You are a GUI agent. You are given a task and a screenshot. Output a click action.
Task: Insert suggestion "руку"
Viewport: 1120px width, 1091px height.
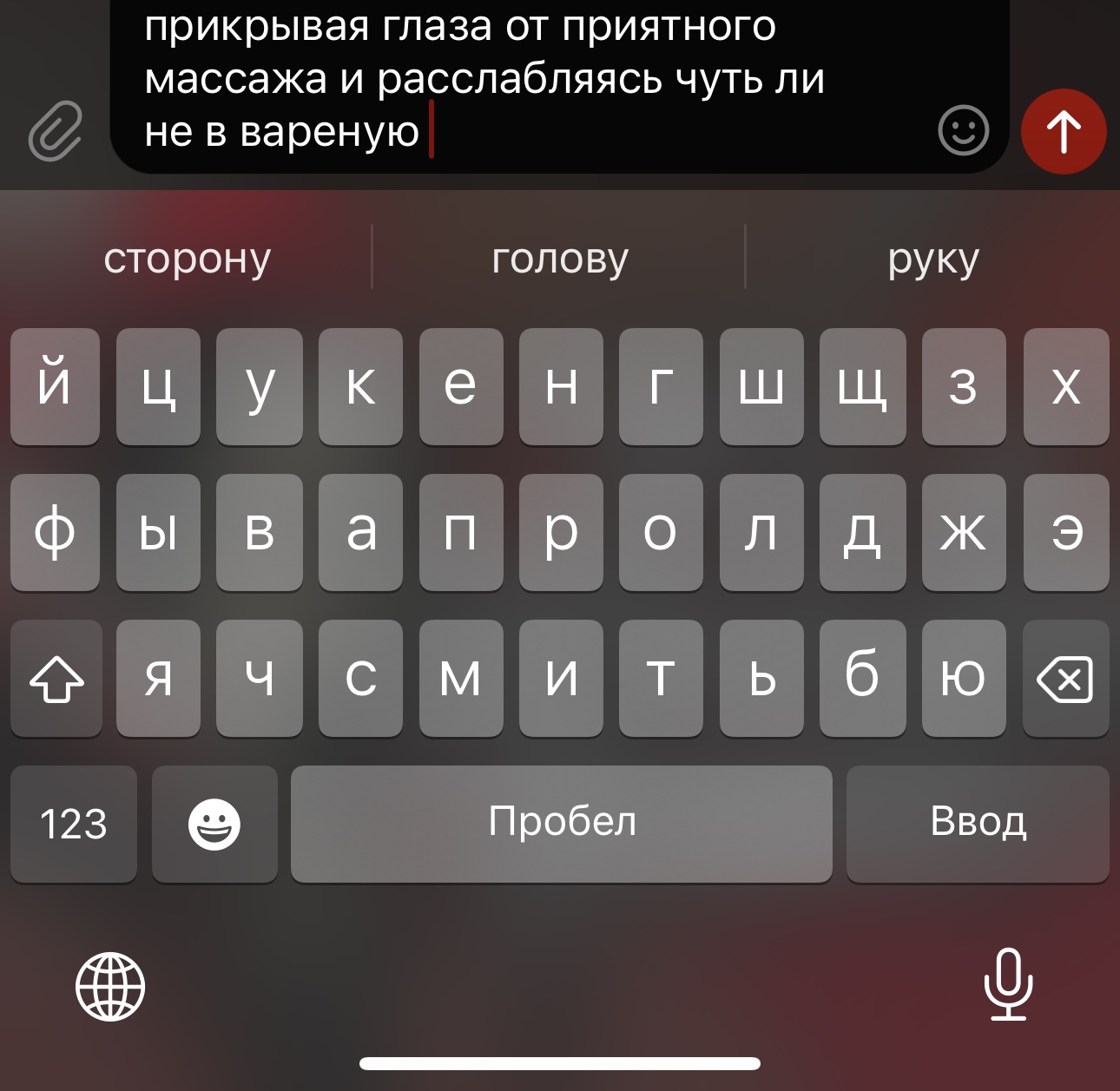tap(933, 258)
